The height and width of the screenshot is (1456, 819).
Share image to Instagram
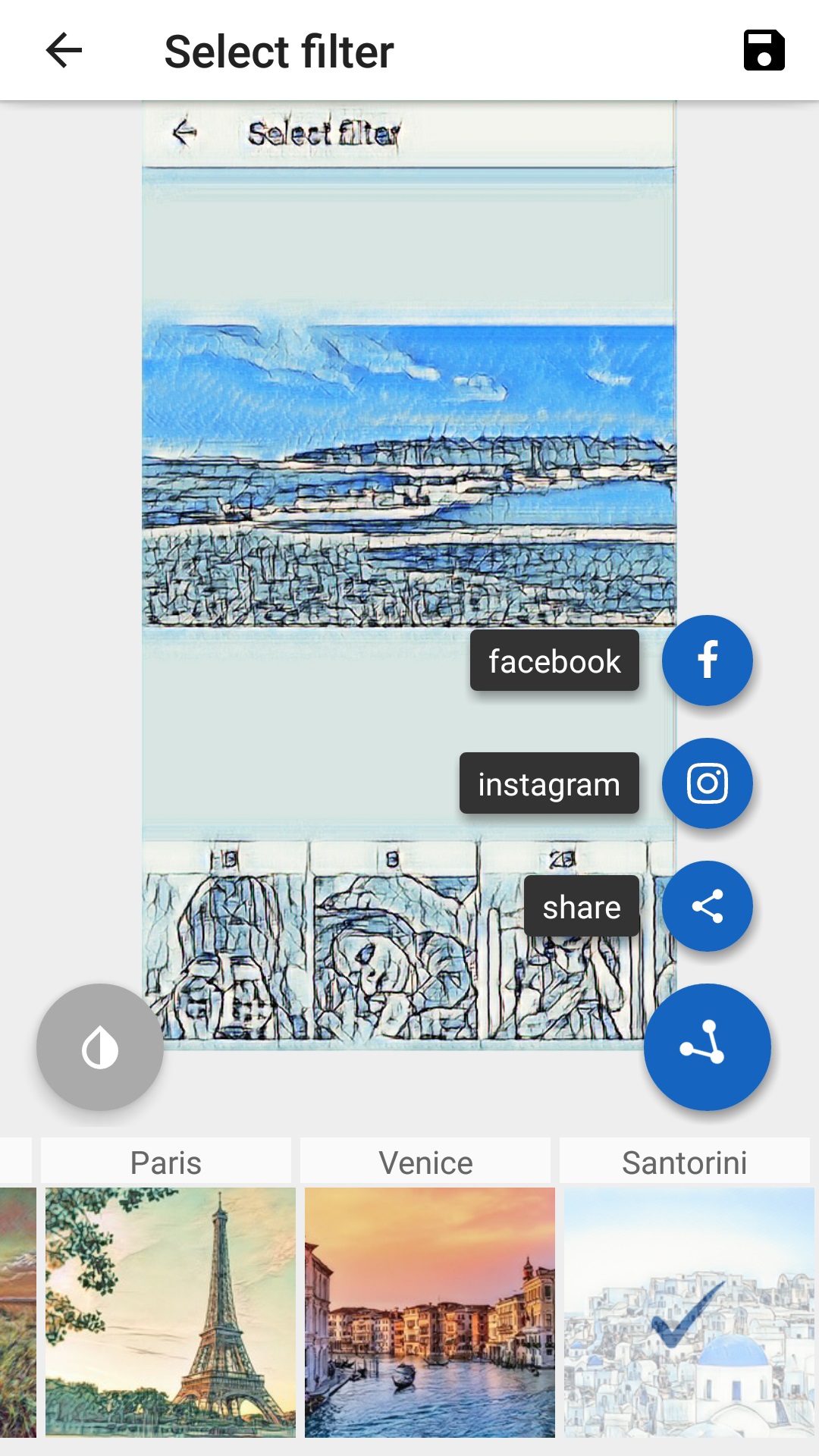pos(707,783)
